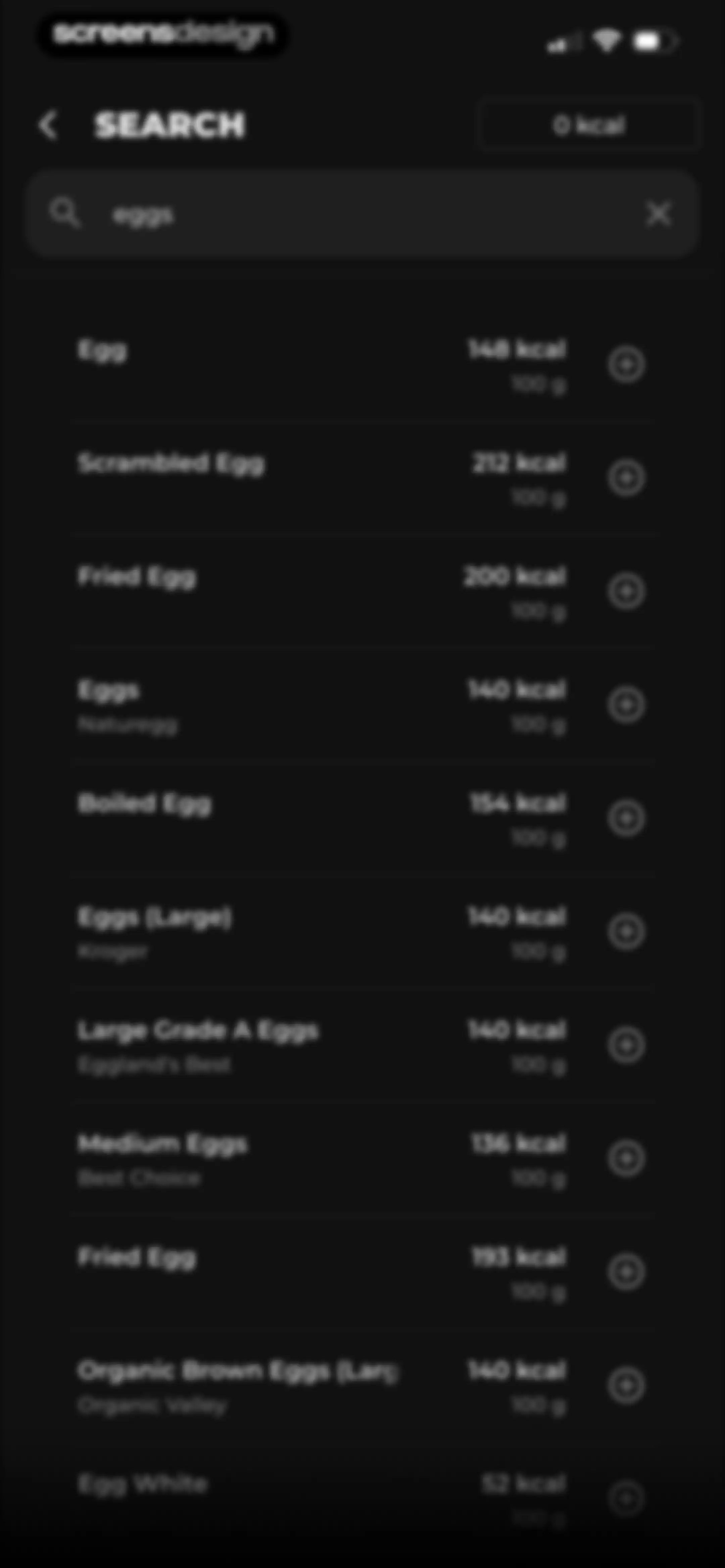The width and height of the screenshot is (725, 1568).
Task: Tap the search field containing eggs
Action: tap(361, 214)
